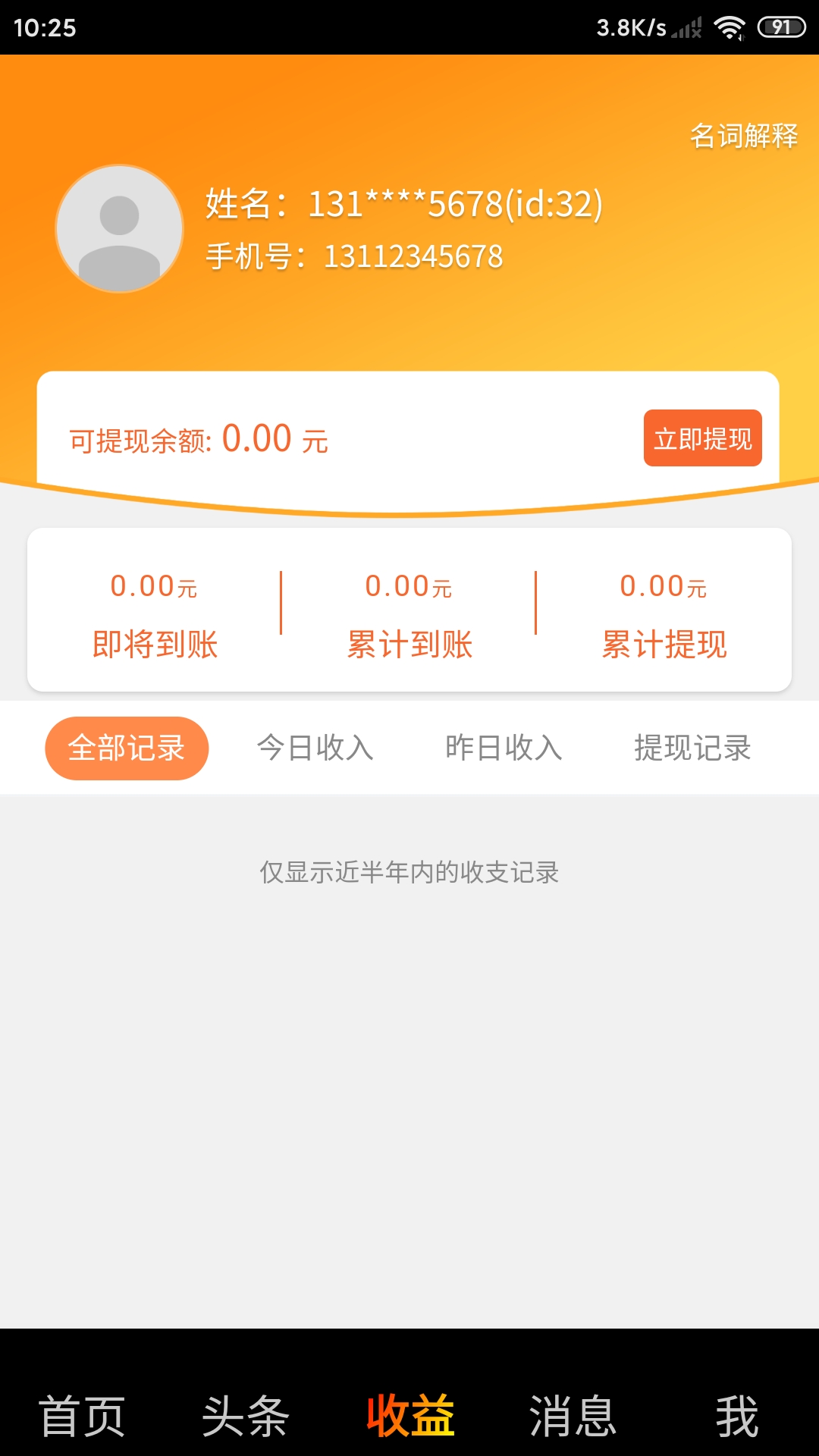This screenshot has width=819, height=1456.
Task: Switch to the 我 tab
Action: tap(737, 1416)
